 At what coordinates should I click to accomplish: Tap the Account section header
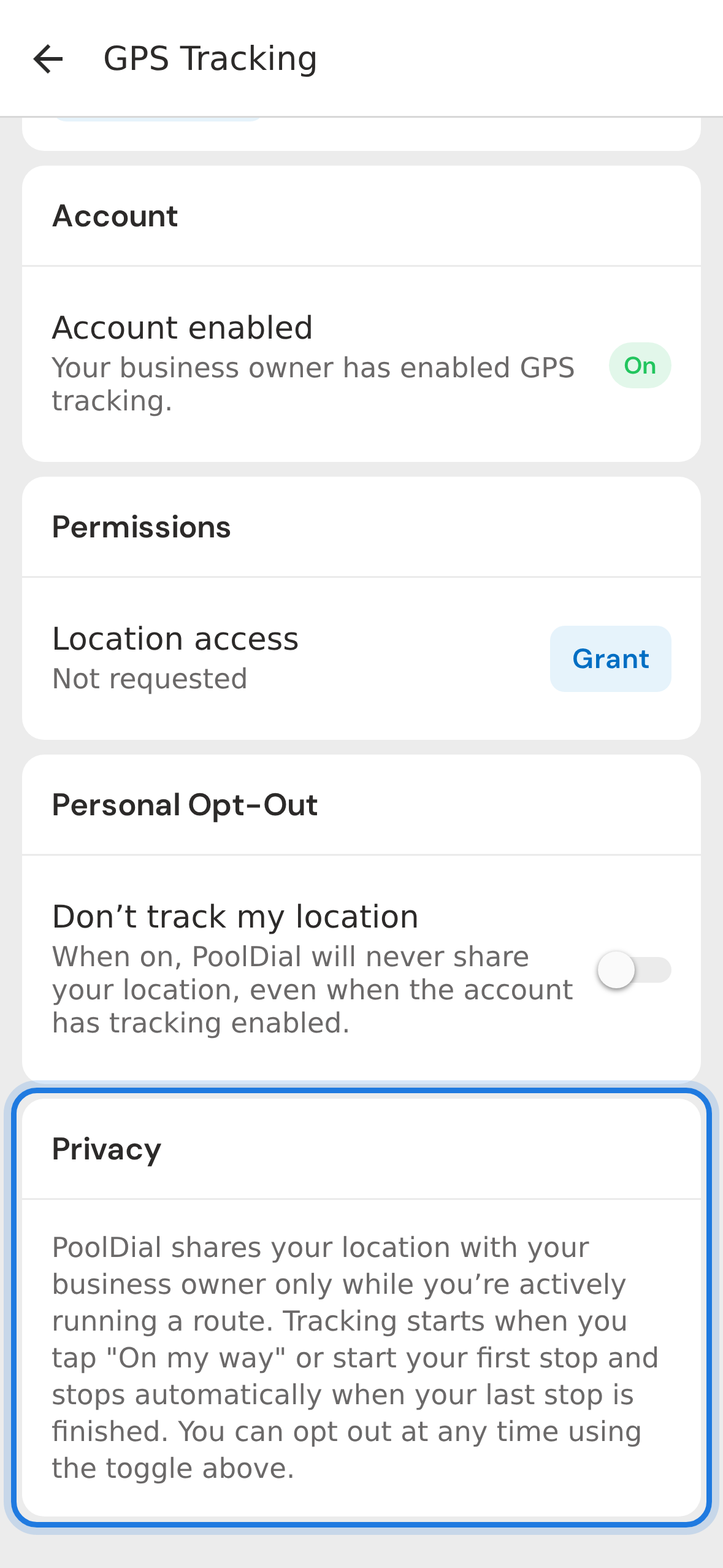(114, 215)
